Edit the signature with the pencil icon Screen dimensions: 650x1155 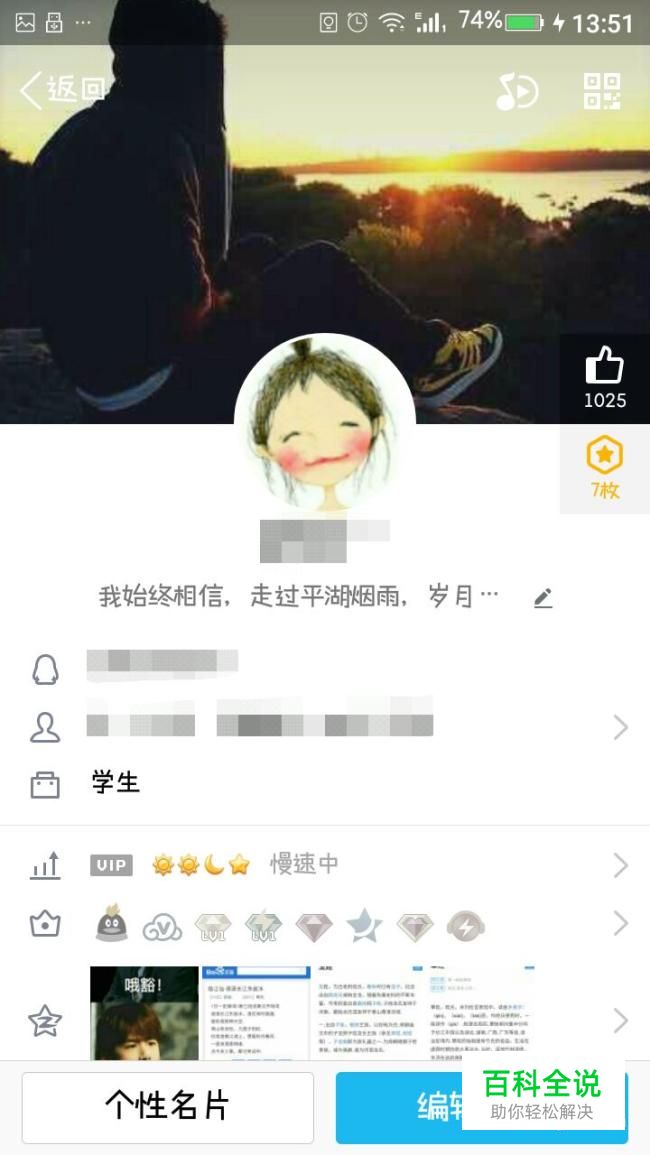point(543,597)
